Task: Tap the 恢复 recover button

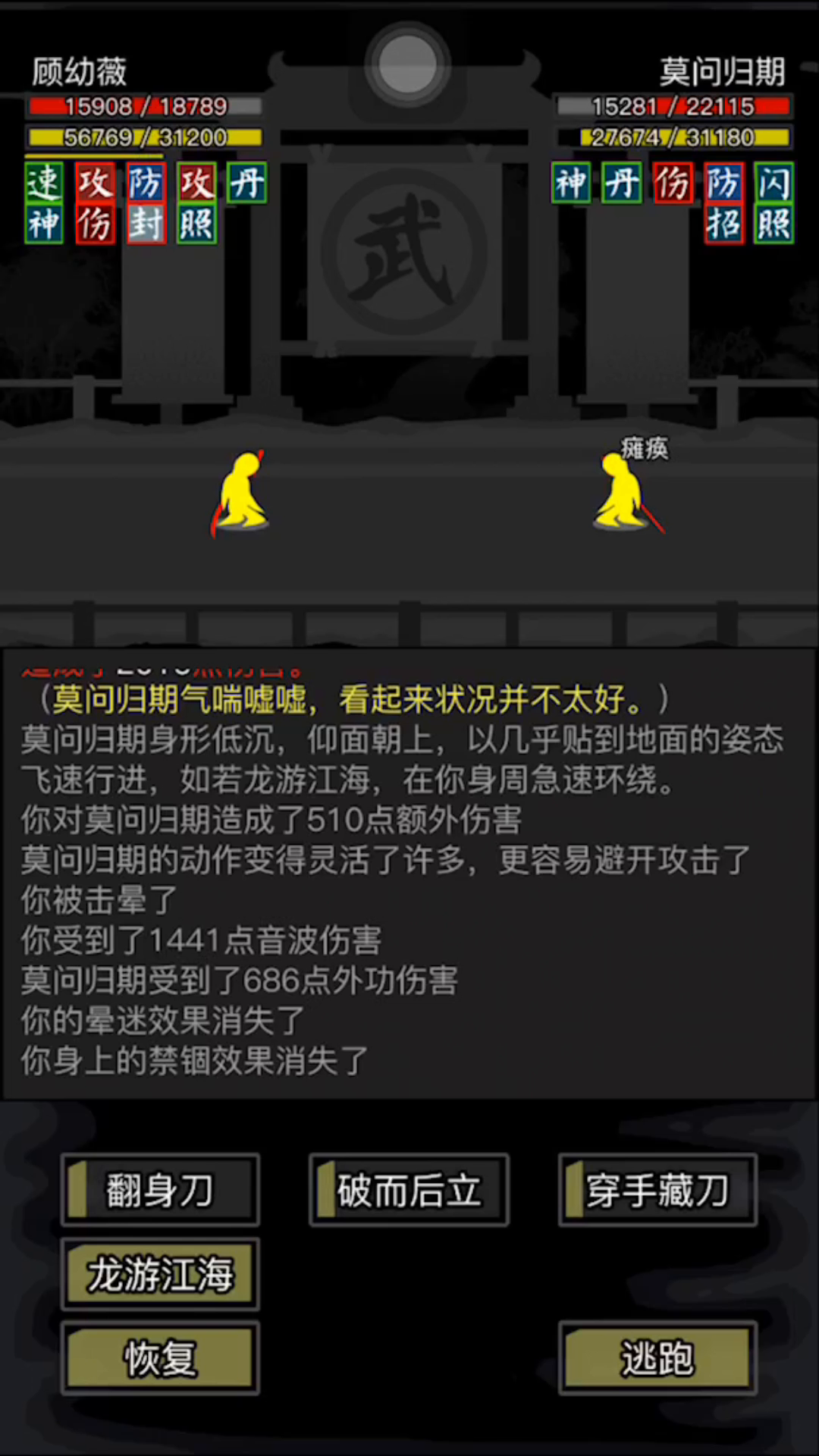Action: tap(160, 1357)
